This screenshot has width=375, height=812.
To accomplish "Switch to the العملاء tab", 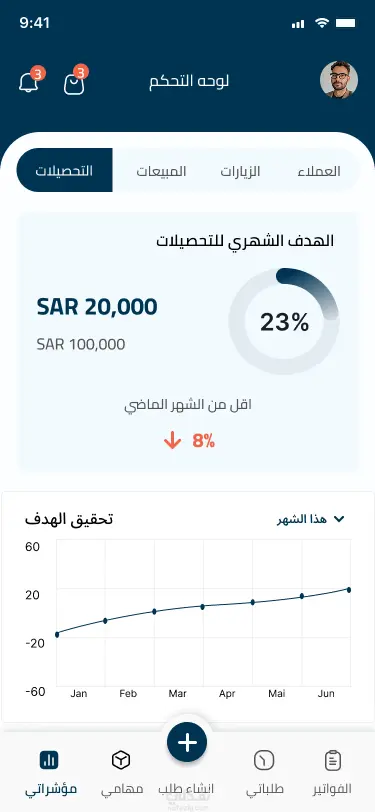I will 319,171.
